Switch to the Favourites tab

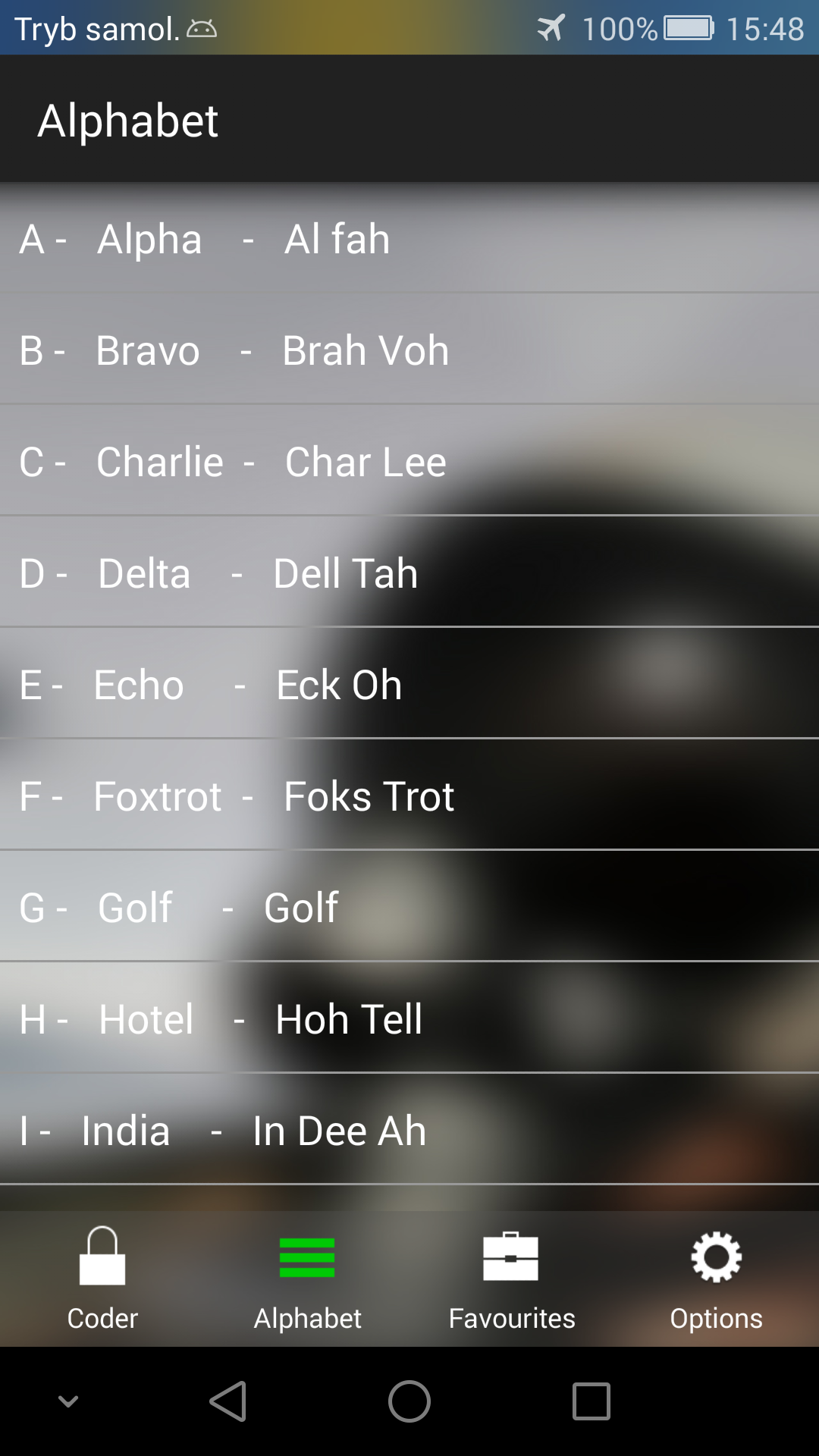pos(512,1282)
